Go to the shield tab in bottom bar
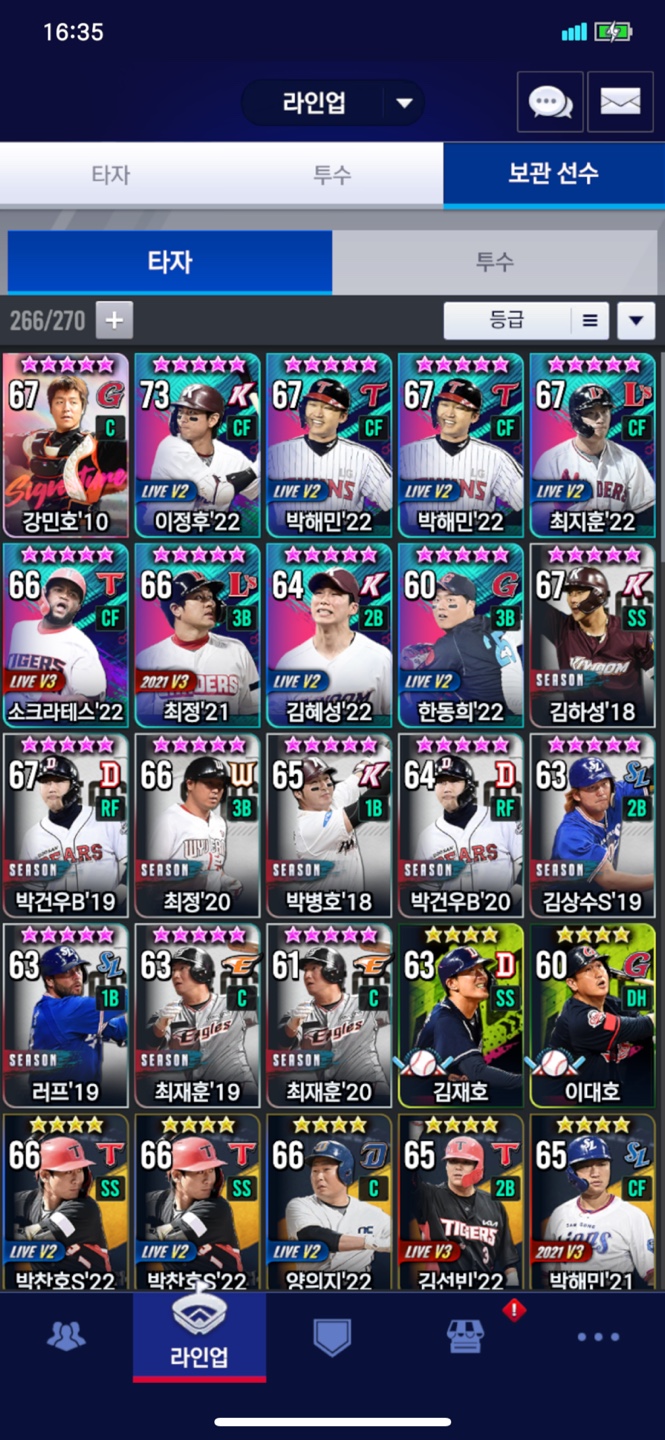The height and width of the screenshot is (1440, 665). pyautogui.click(x=332, y=1337)
